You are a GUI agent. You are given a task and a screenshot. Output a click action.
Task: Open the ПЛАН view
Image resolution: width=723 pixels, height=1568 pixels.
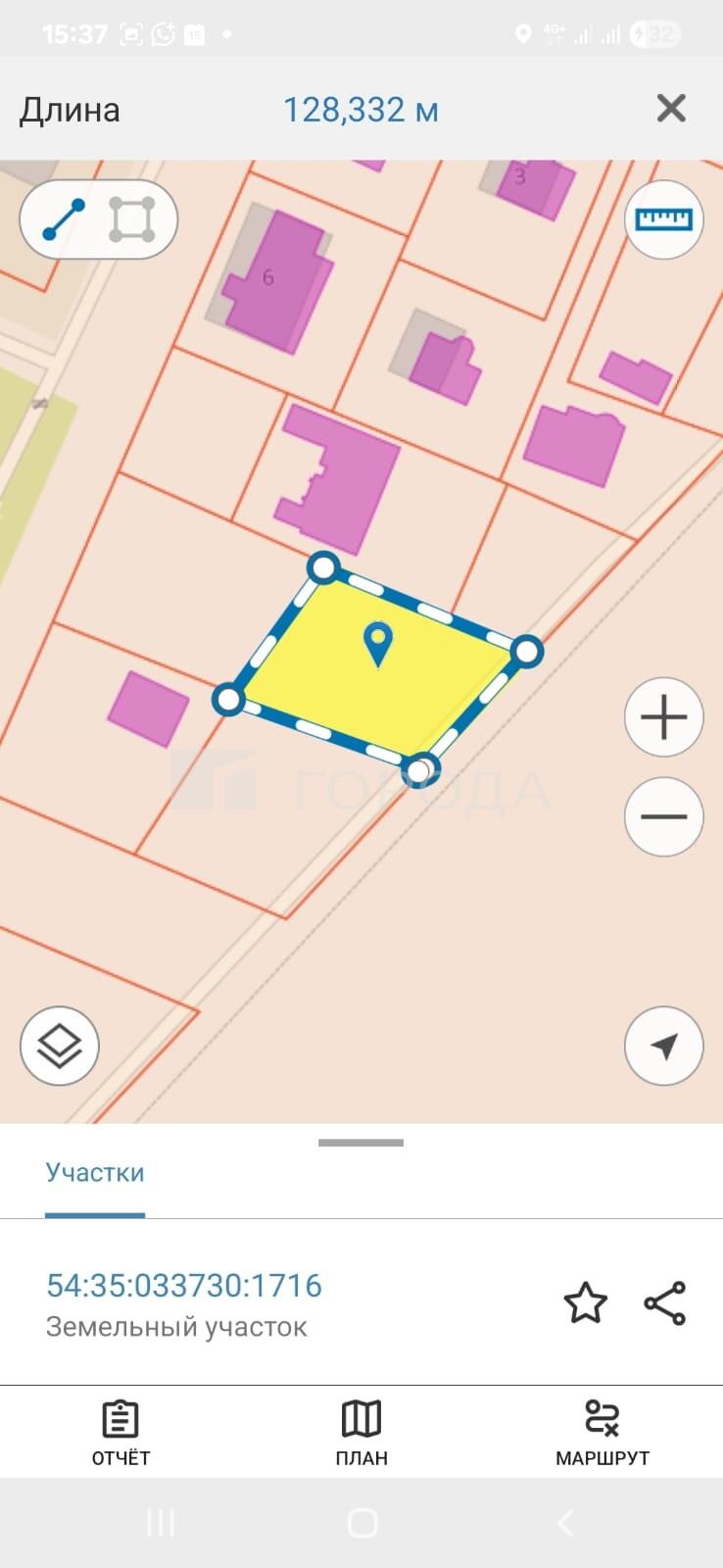(x=361, y=1432)
